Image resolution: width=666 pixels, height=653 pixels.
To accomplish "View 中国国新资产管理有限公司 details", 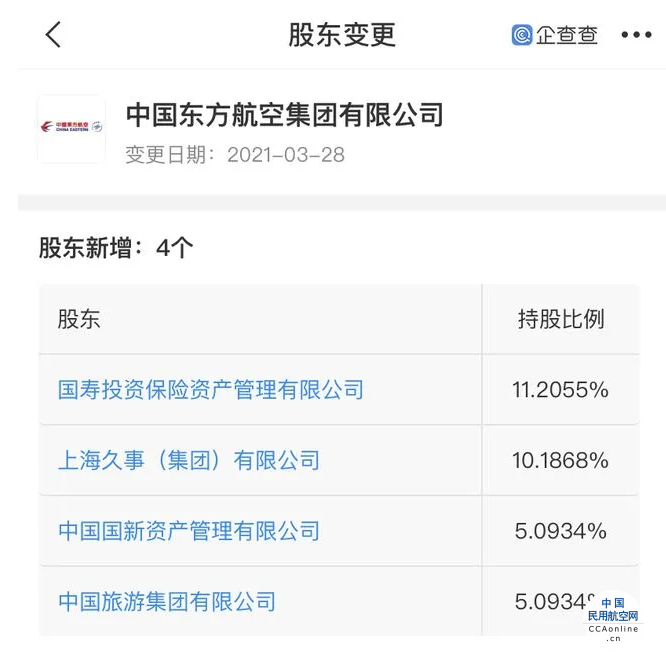I will click(189, 531).
